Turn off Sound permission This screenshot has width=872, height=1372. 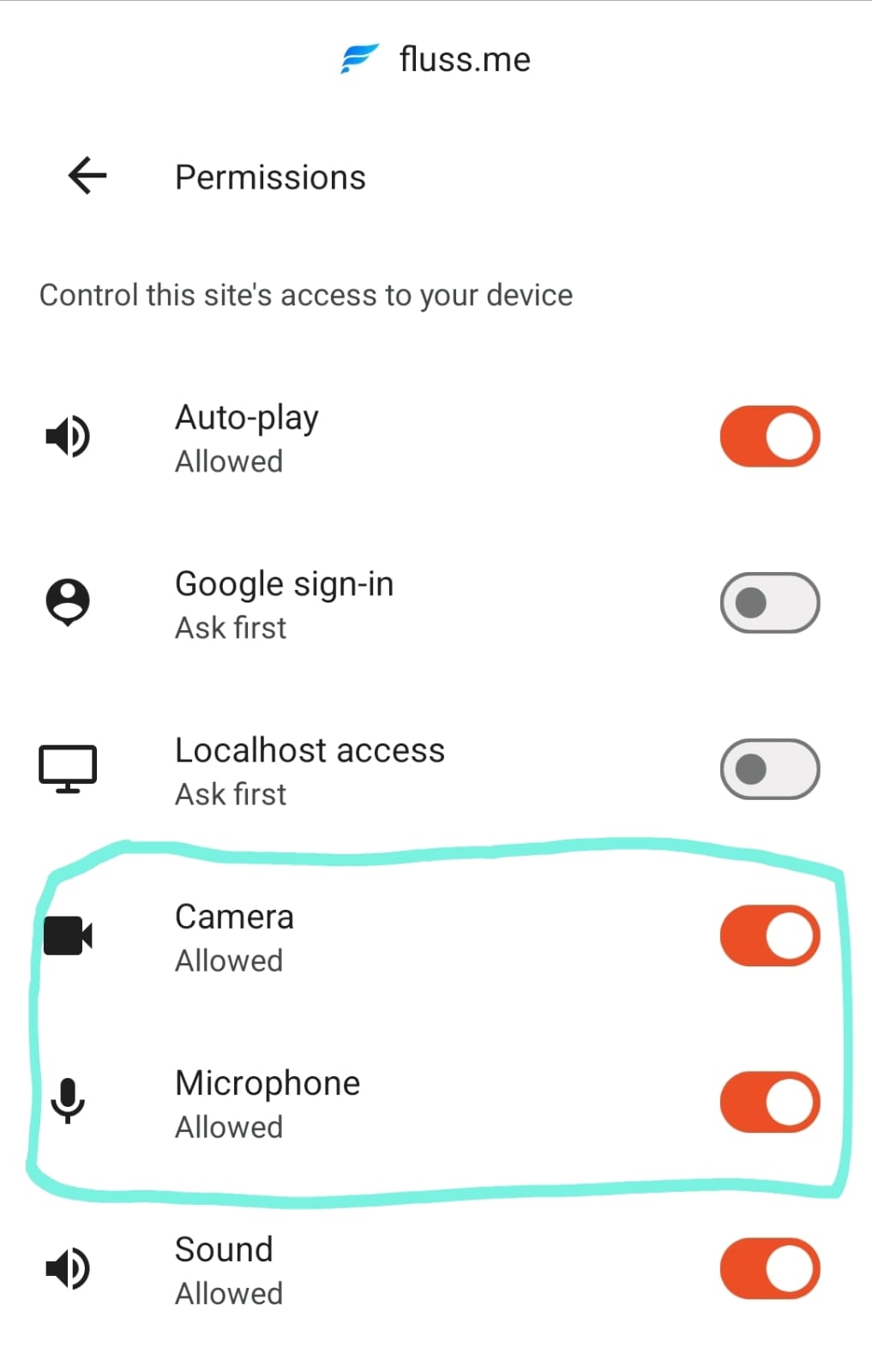pyautogui.click(x=769, y=1268)
